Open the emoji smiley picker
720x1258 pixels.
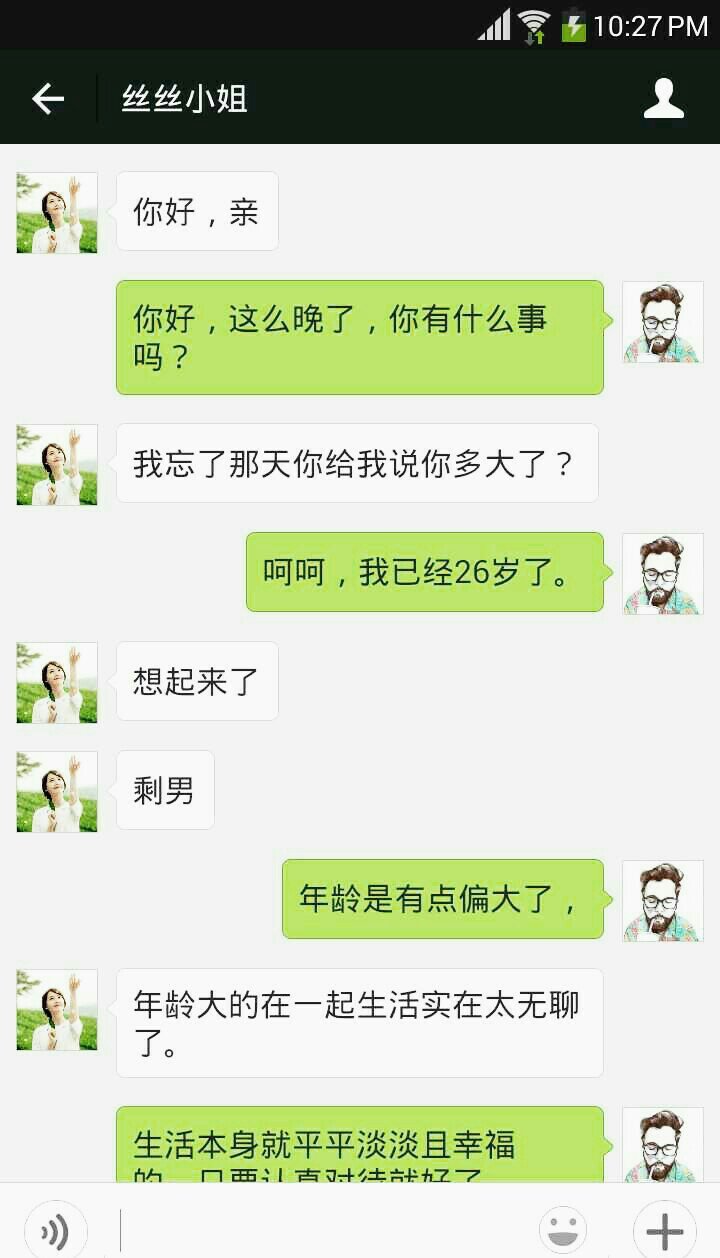[x=563, y=1229]
